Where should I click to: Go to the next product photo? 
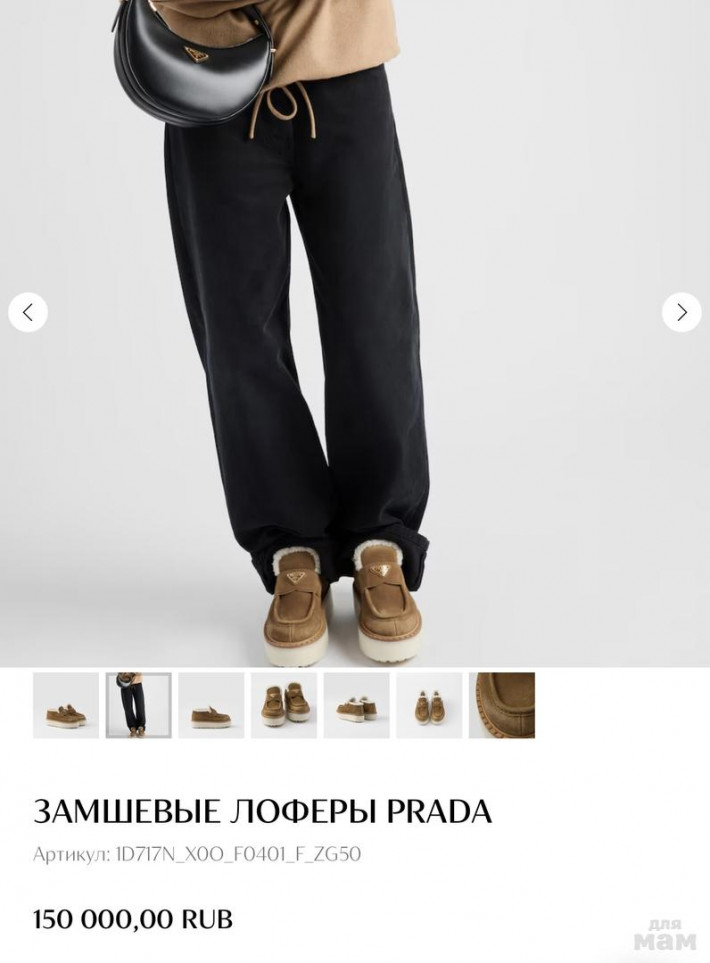[x=681, y=312]
